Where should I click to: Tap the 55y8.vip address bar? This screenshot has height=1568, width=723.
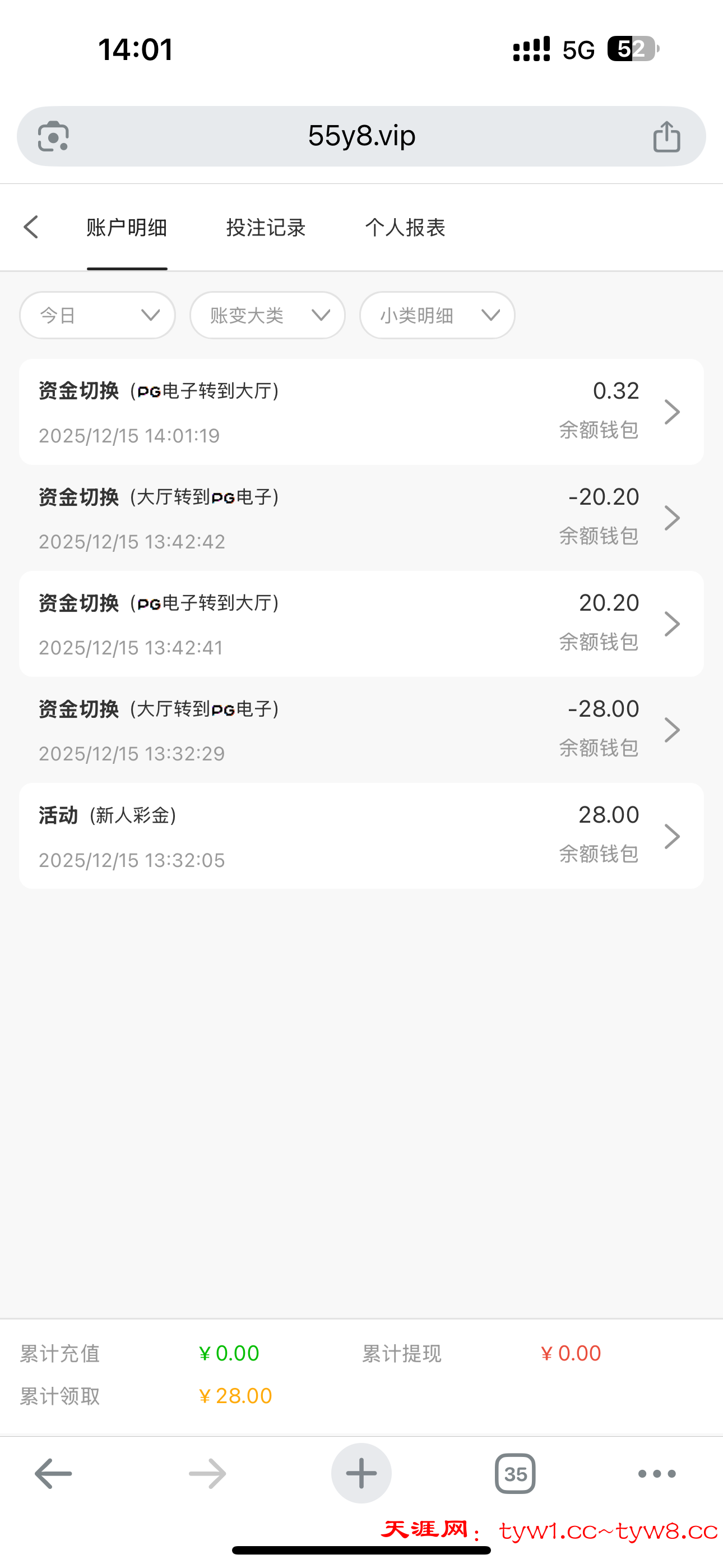[361, 136]
